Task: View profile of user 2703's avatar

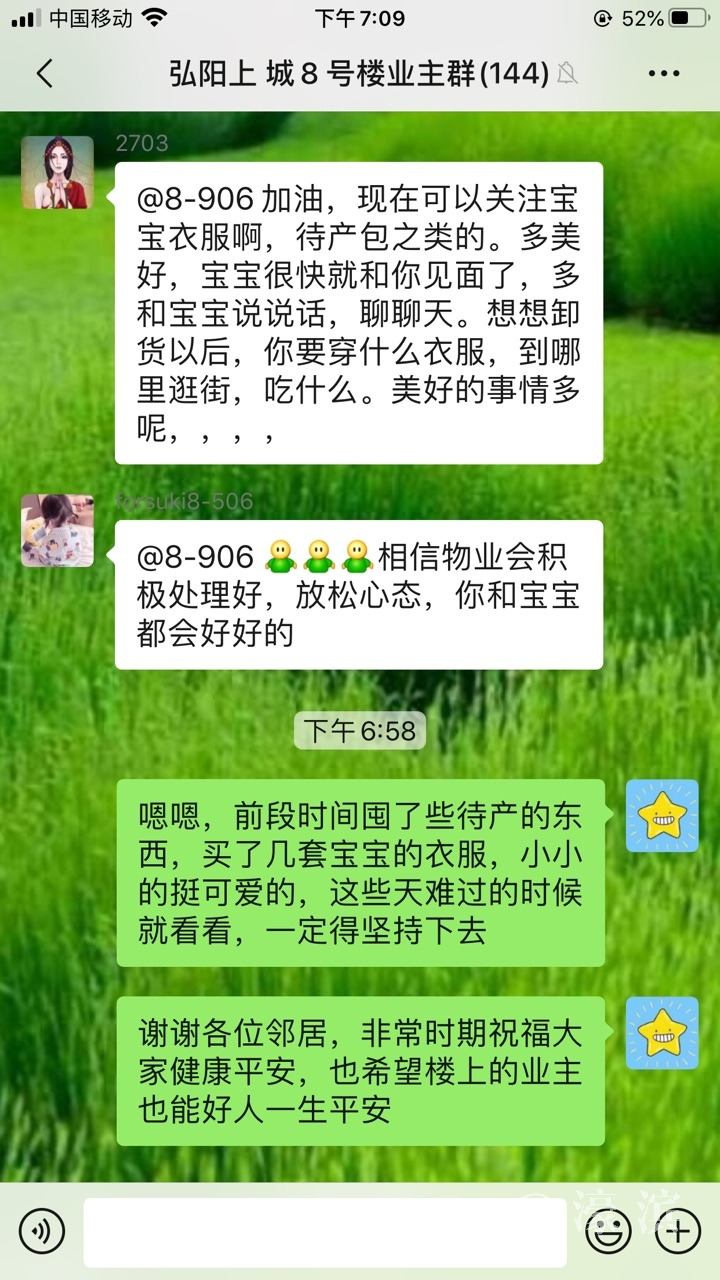Action: pyautogui.click(x=57, y=172)
